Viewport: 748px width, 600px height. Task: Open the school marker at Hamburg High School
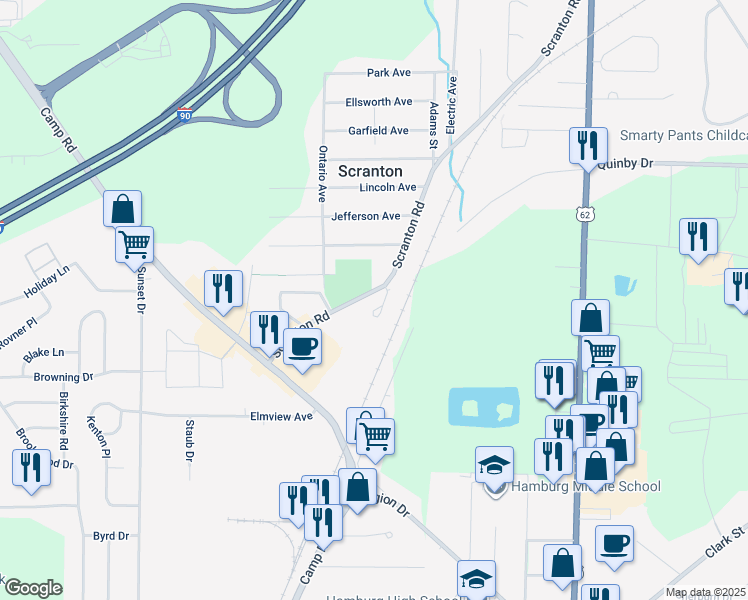tap(476, 578)
